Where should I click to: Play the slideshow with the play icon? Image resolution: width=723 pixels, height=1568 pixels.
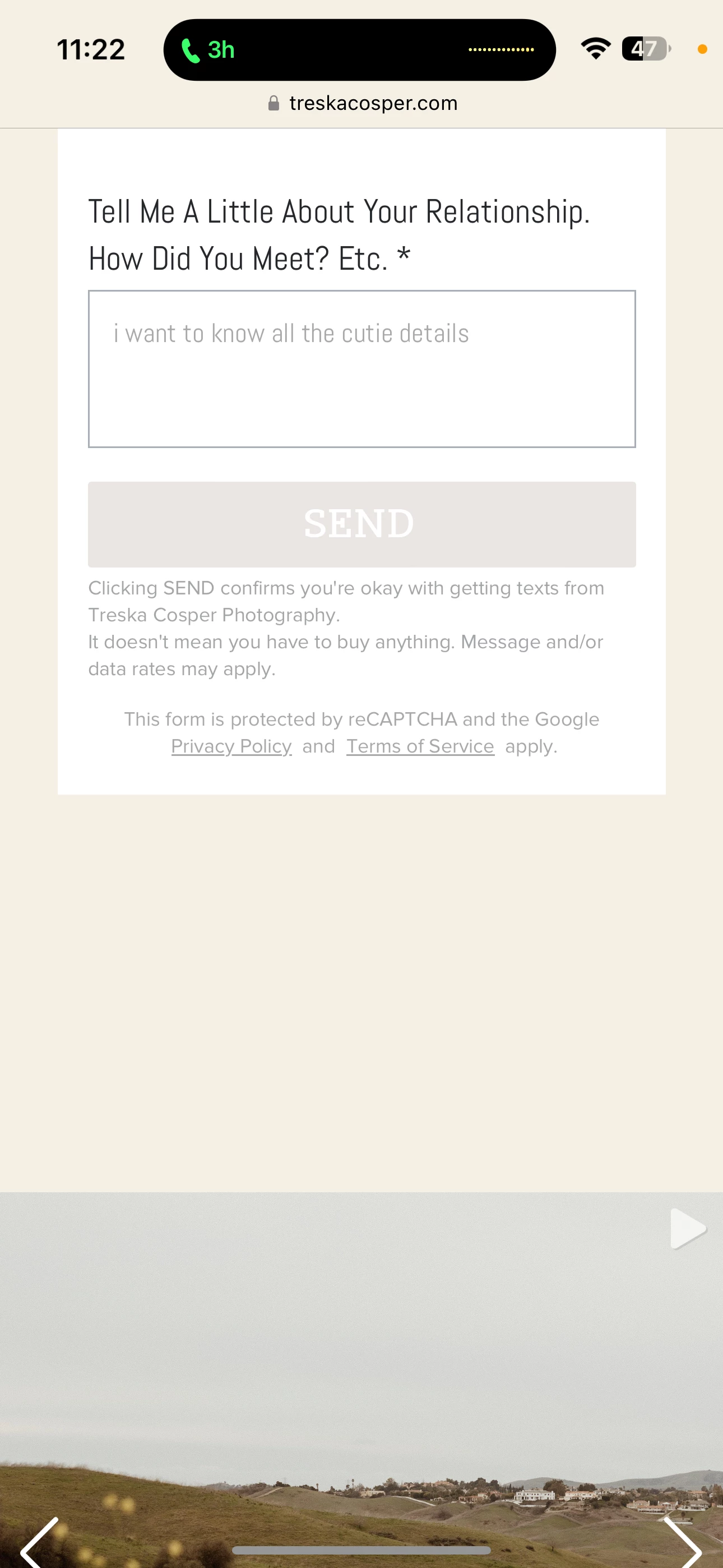point(687,1228)
